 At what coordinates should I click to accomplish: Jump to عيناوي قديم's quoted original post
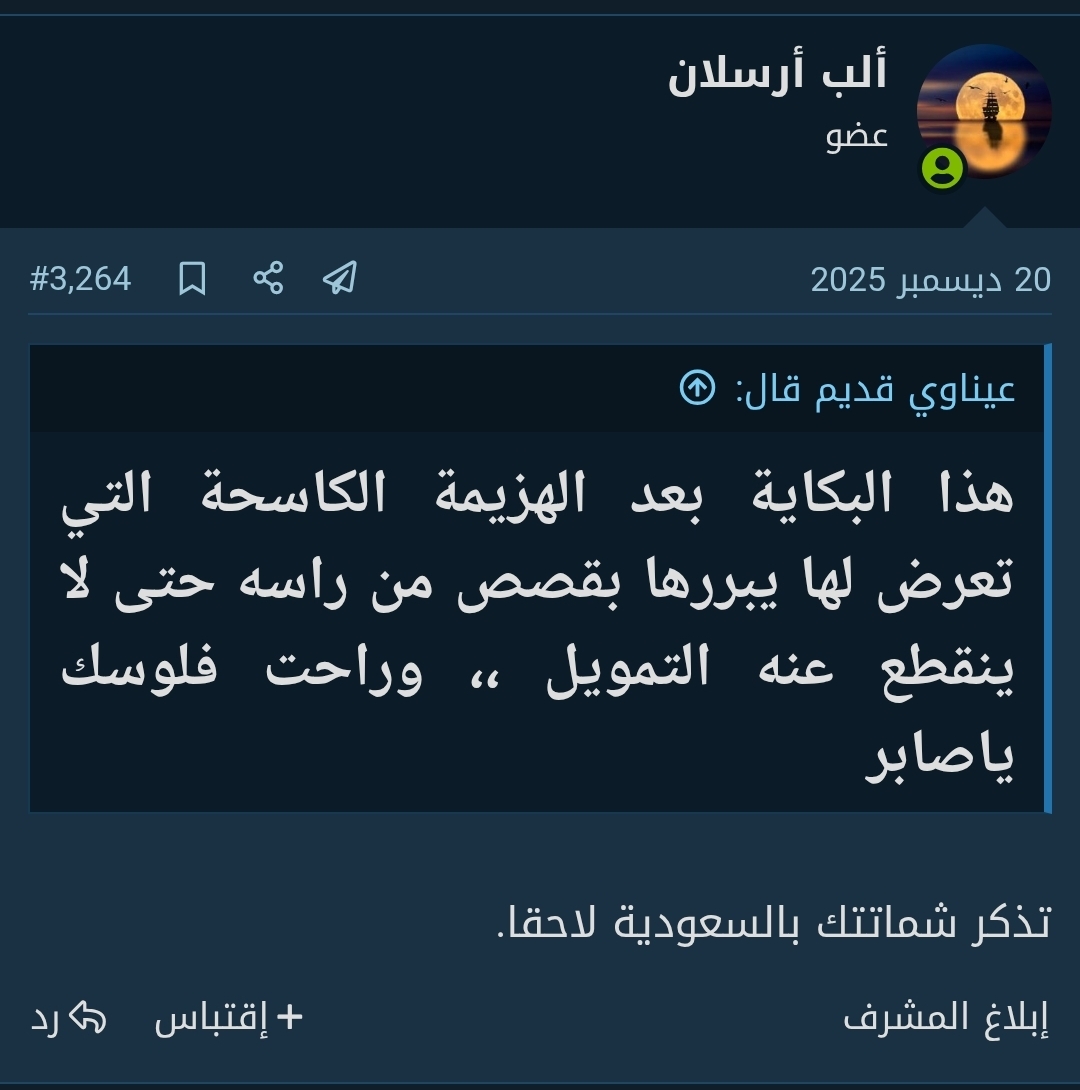[x=697, y=388]
